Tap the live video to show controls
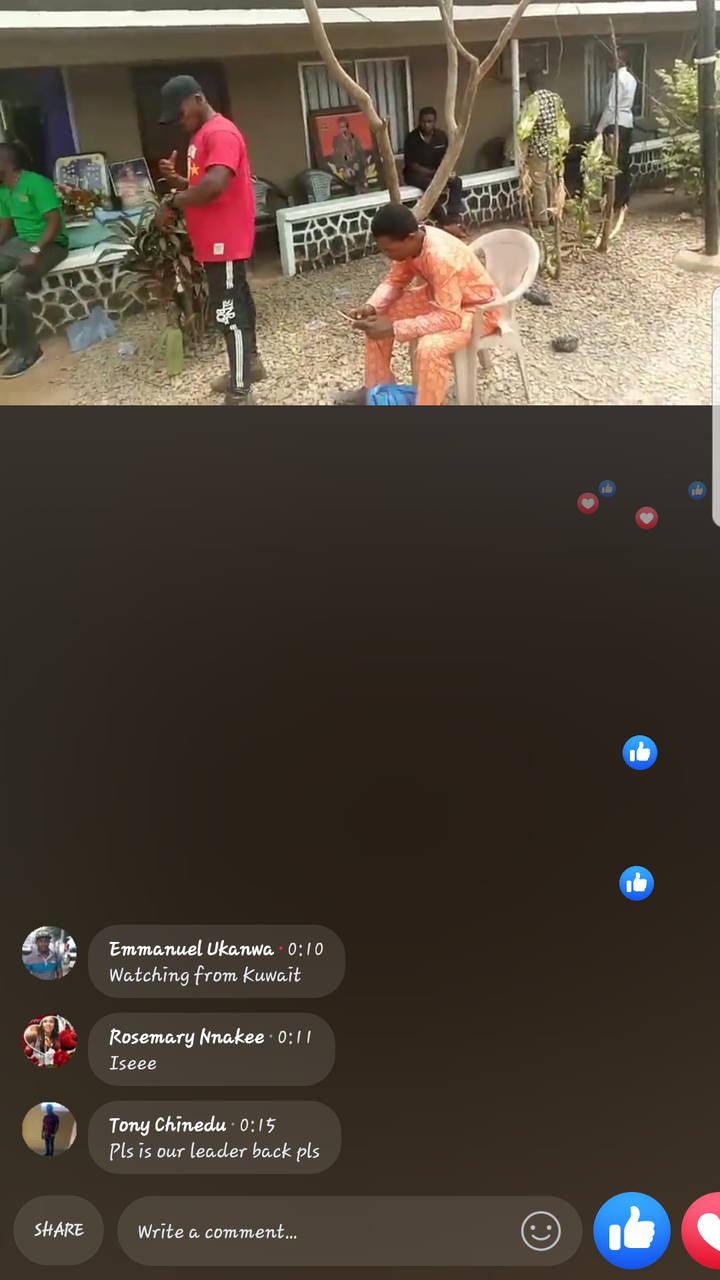 point(360,202)
